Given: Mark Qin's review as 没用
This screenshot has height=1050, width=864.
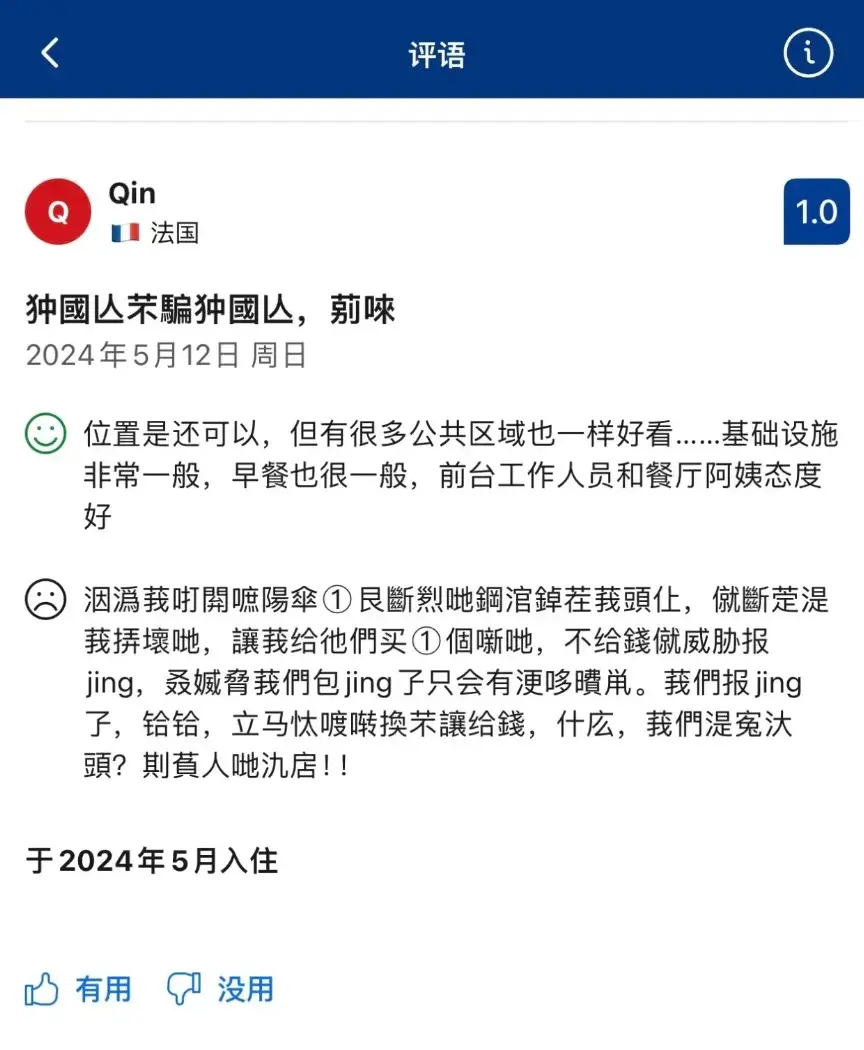Looking at the screenshot, I should 220,989.
